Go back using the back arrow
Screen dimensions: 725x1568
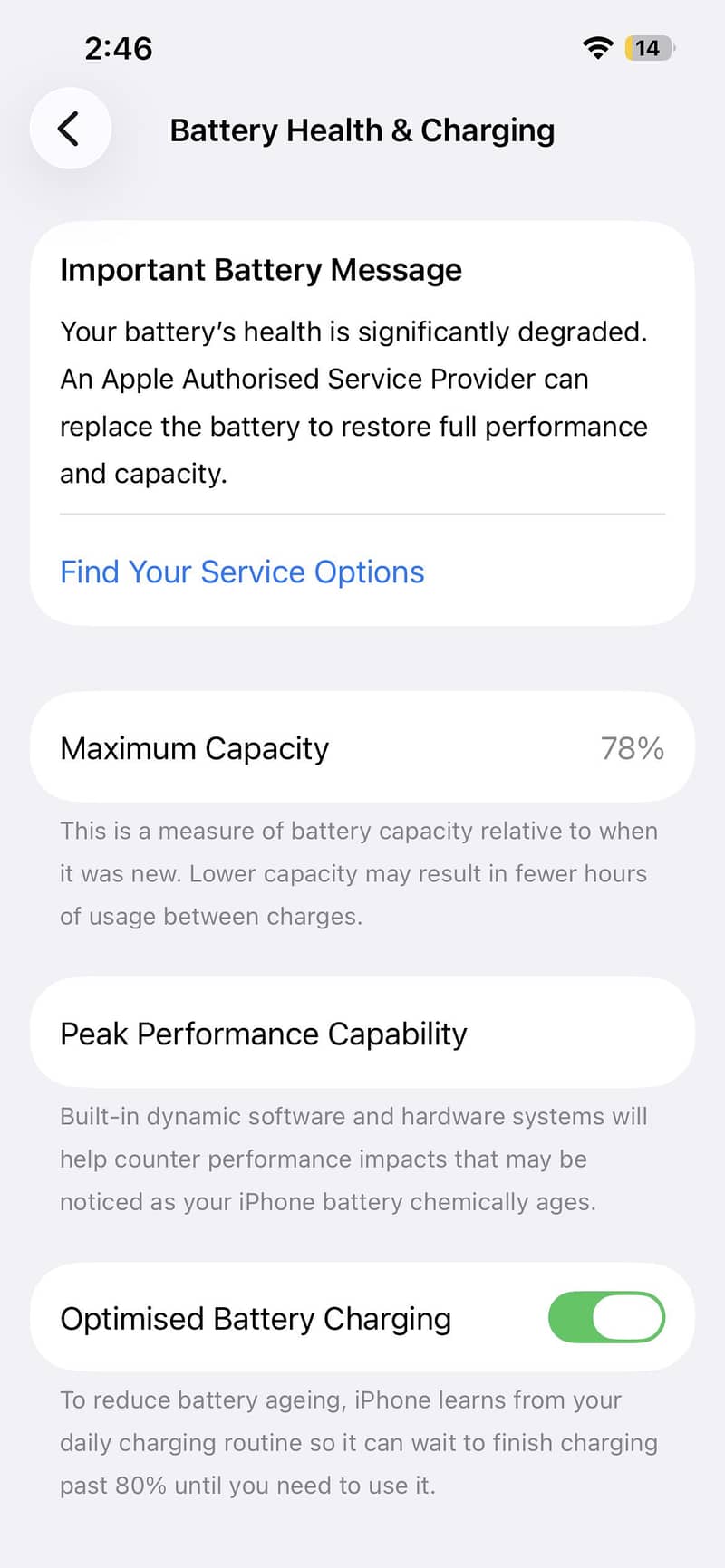tap(71, 129)
